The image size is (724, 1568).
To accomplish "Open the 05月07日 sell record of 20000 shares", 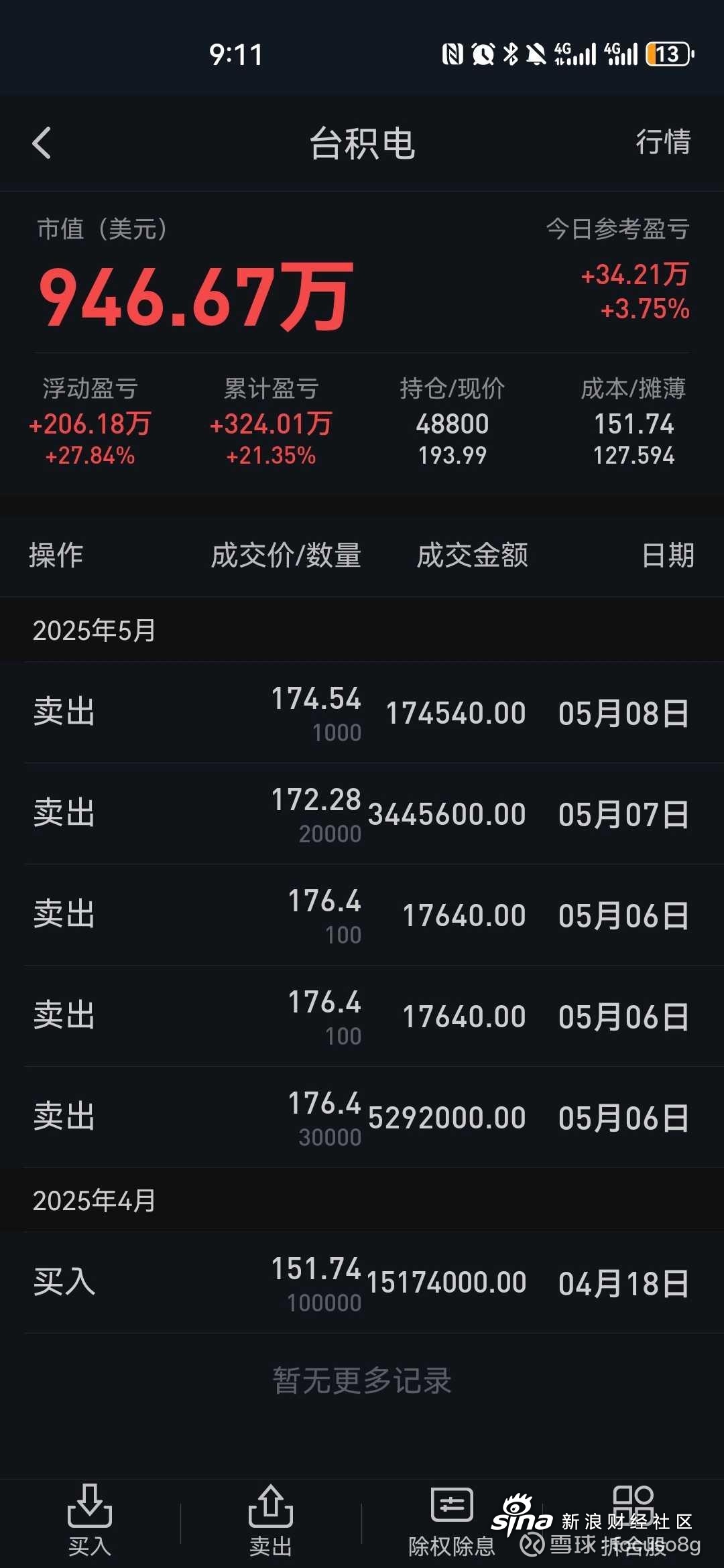I will (362, 813).
